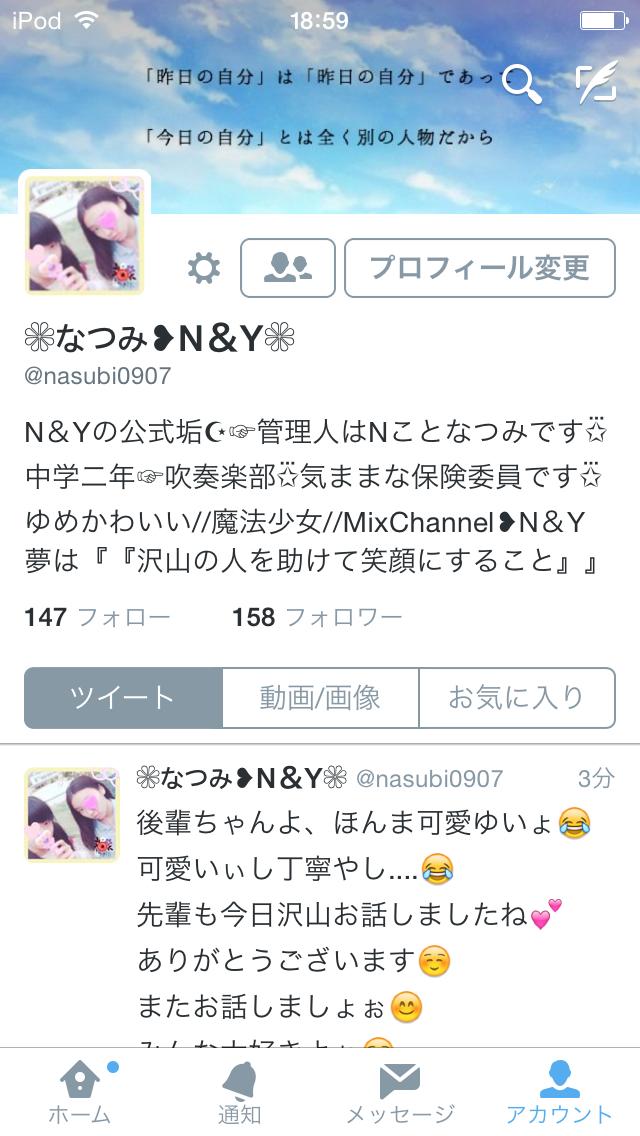640x1136 pixels.
Task: Open the メッセージ tab
Action: tap(400, 1093)
